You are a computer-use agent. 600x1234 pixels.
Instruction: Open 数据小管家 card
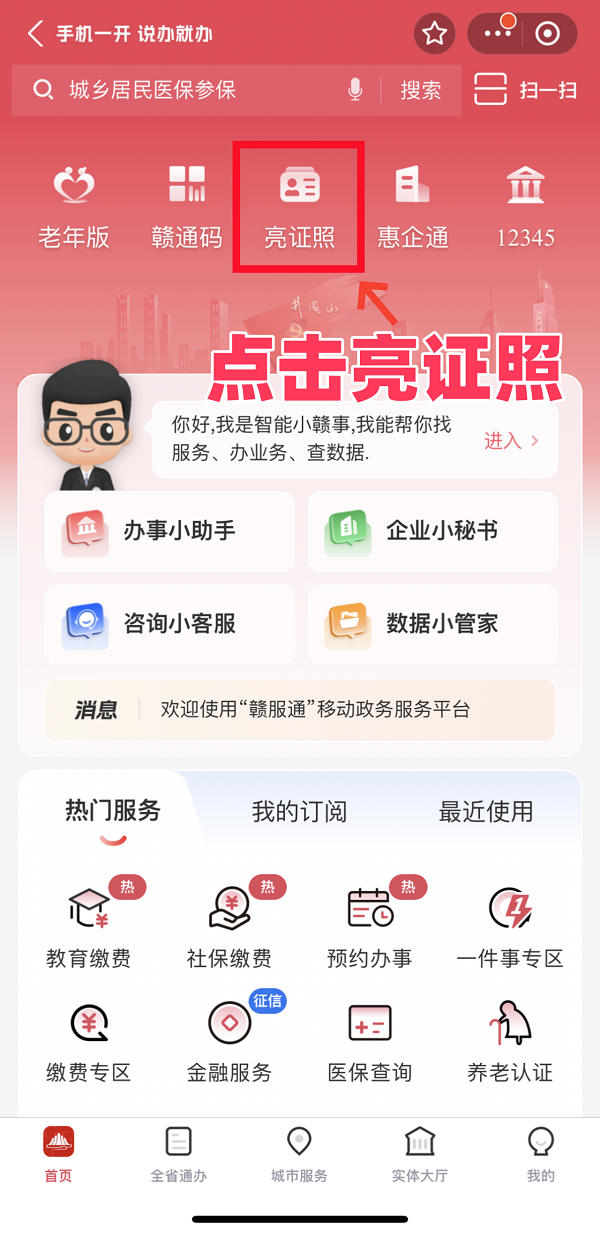[432, 624]
